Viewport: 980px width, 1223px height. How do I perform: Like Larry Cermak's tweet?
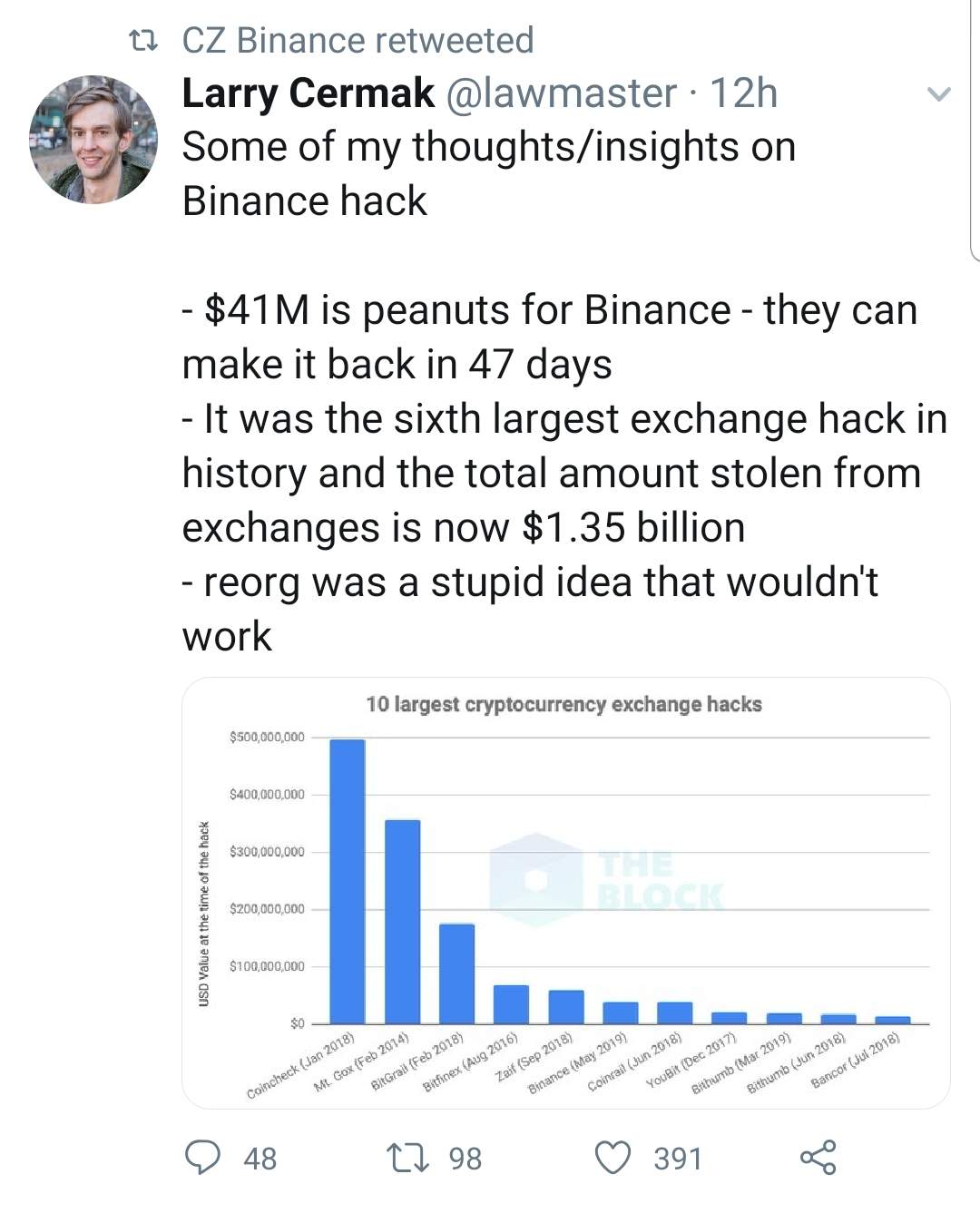(613, 1158)
